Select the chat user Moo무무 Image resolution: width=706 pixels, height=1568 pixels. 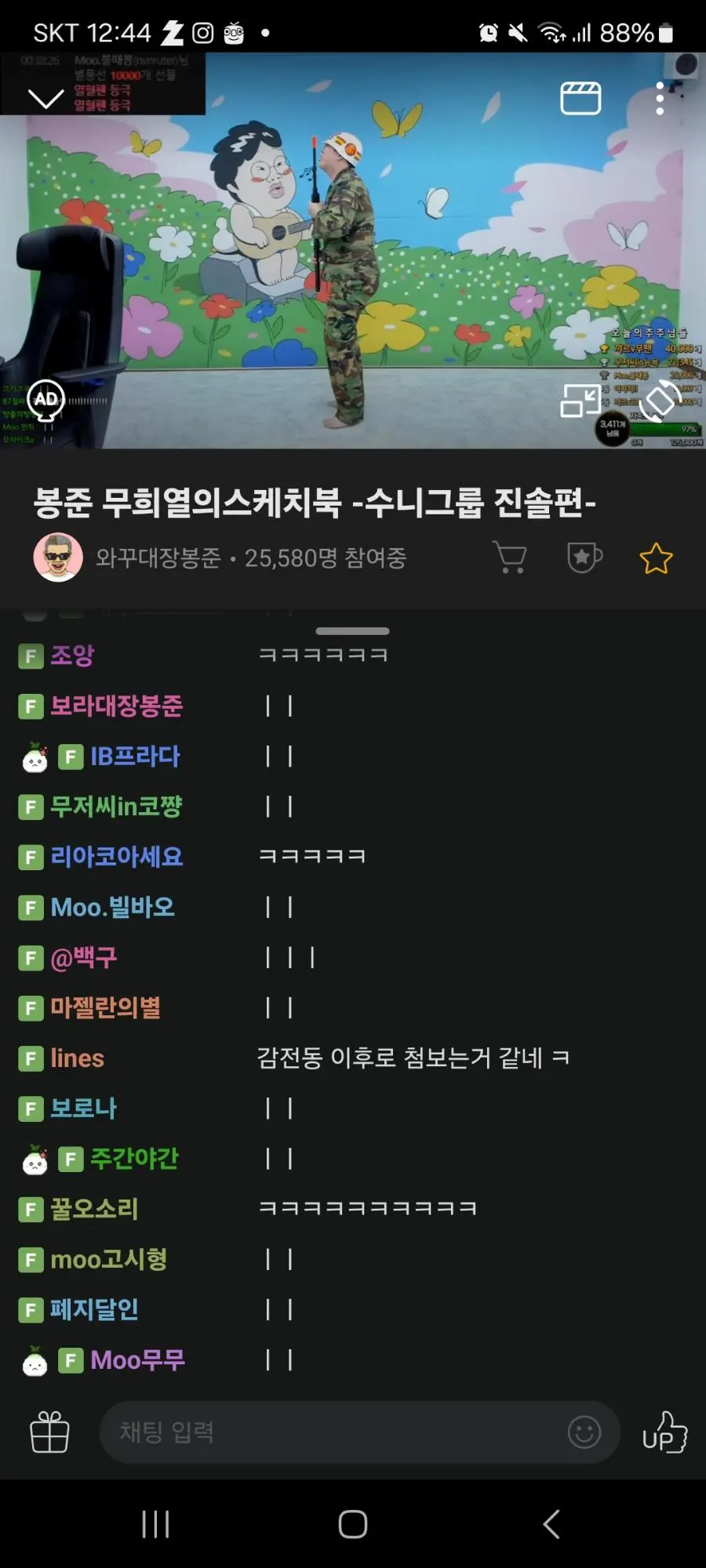(x=137, y=1360)
